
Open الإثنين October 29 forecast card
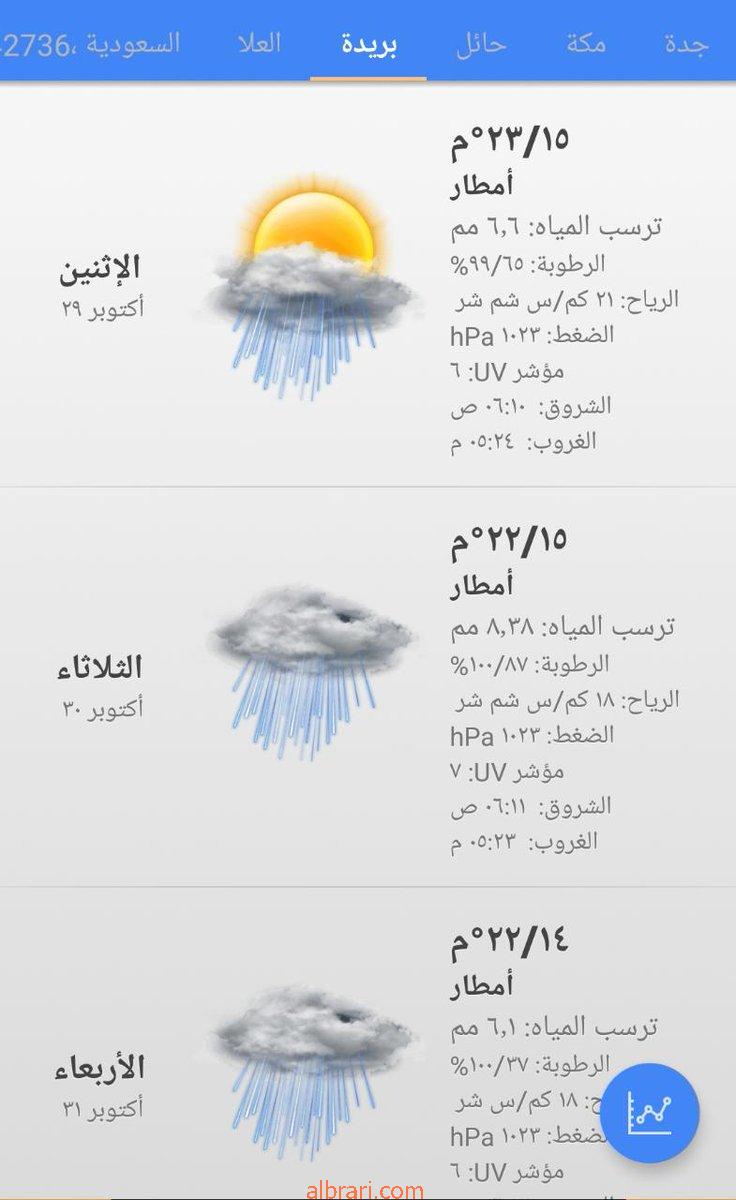(368, 288)
